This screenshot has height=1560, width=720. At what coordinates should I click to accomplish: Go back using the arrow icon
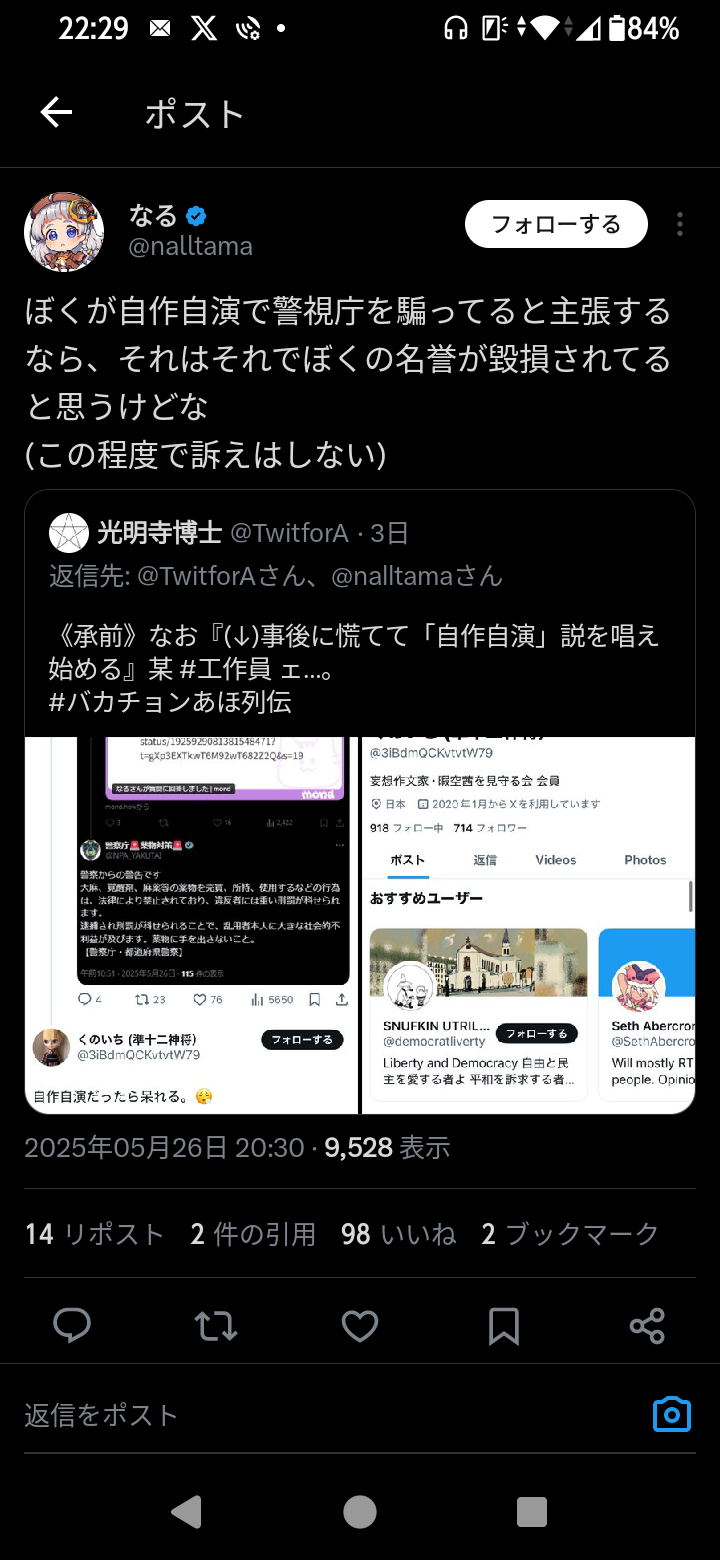coord(56,114)
